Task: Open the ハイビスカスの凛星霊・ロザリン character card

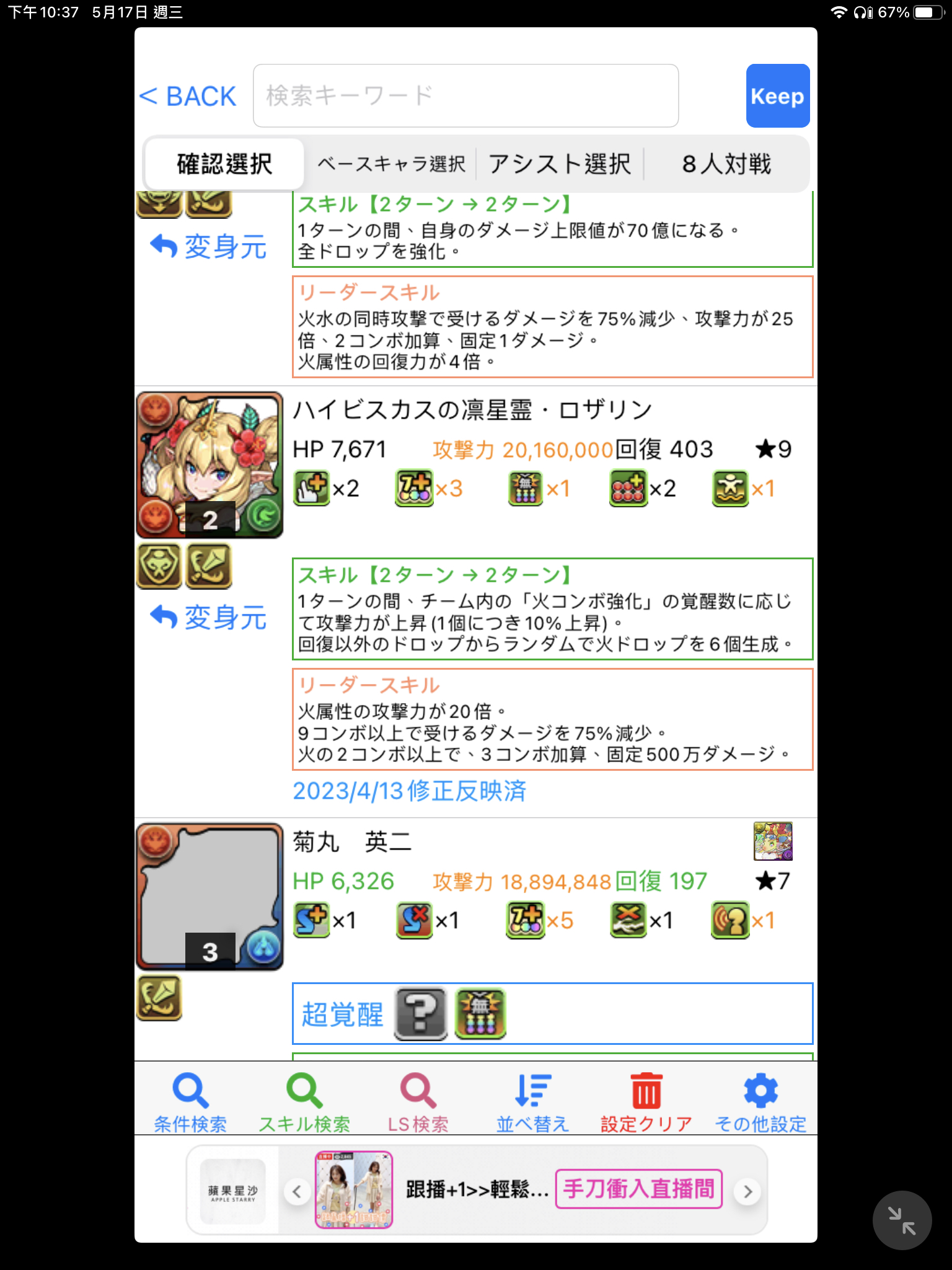Action: (209, 465)
